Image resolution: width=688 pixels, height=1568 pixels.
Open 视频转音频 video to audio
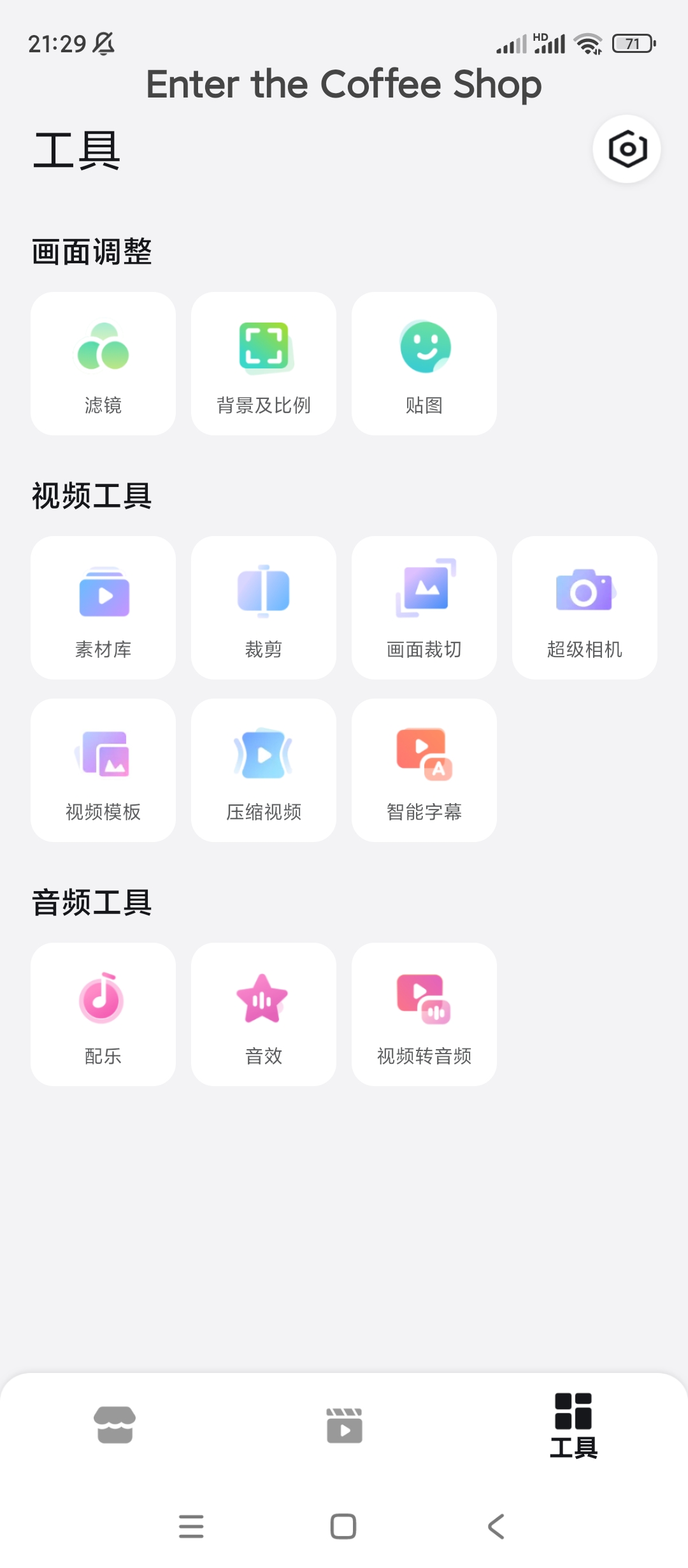click(424, 1015)
